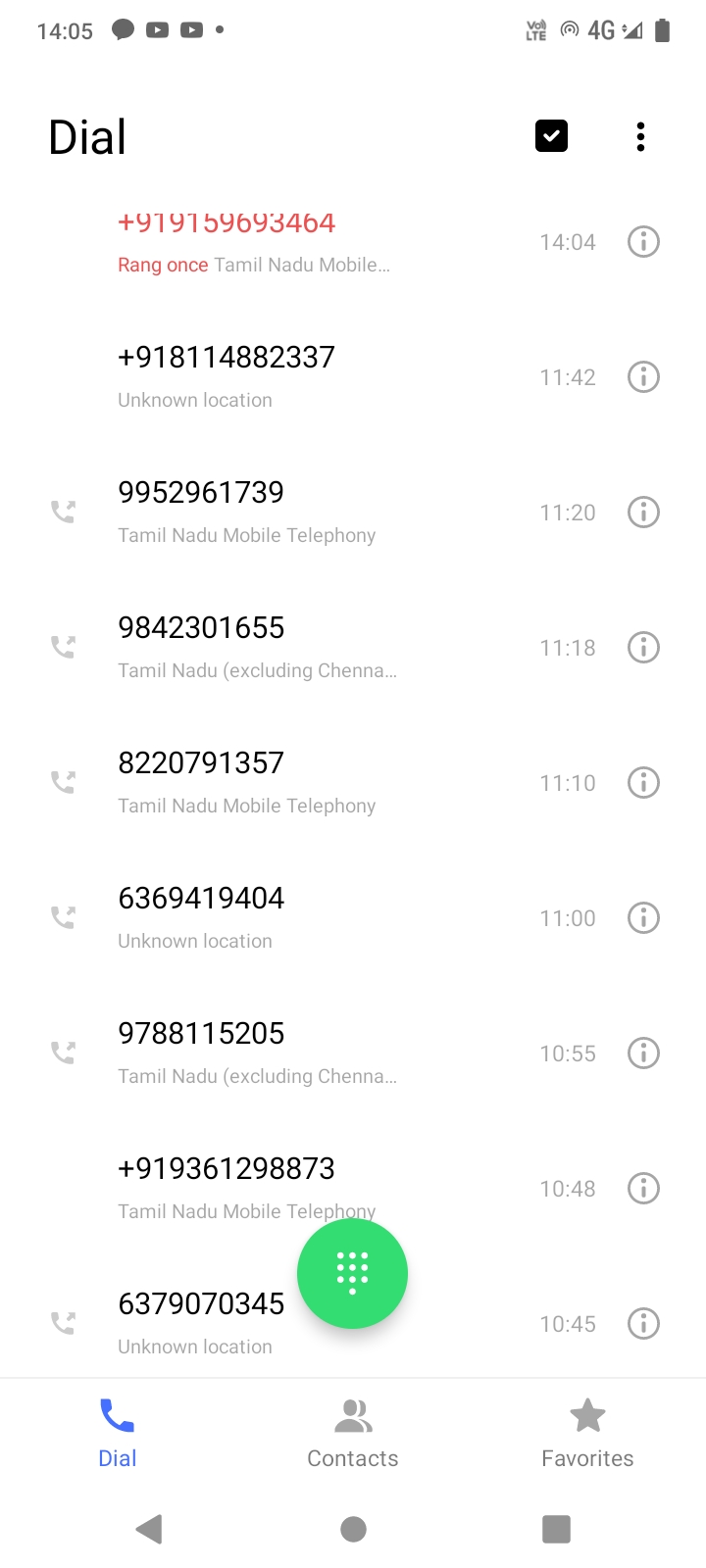Image resolution: width=706 pixels, height=1568 pixels.
Task: Switch to the Favorites tab
Action: [587, 1433]
